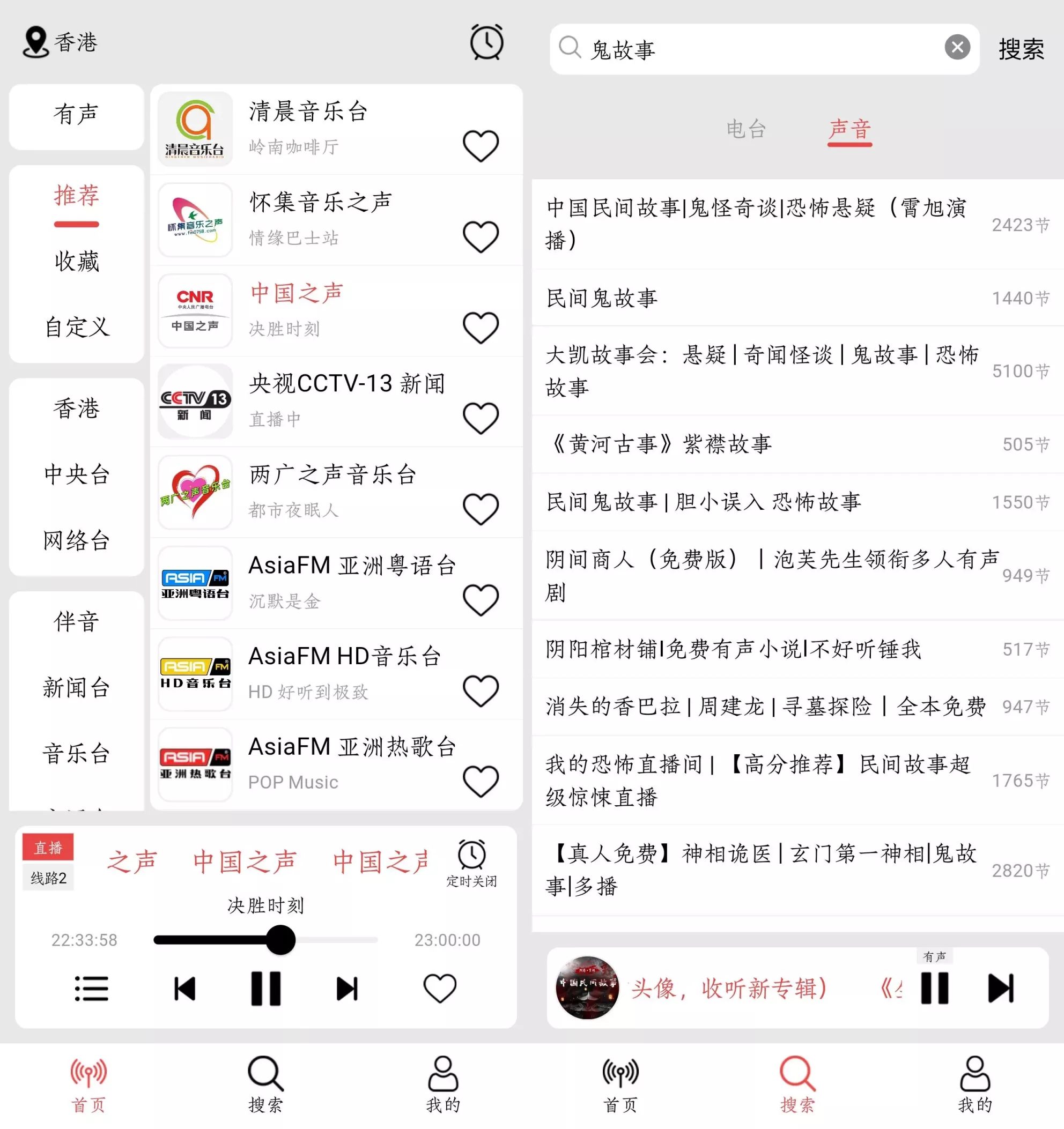Tap the 搜索 button beside the search box
The height and width of the screenshot is (1129, 1064).
(1021, 49)
